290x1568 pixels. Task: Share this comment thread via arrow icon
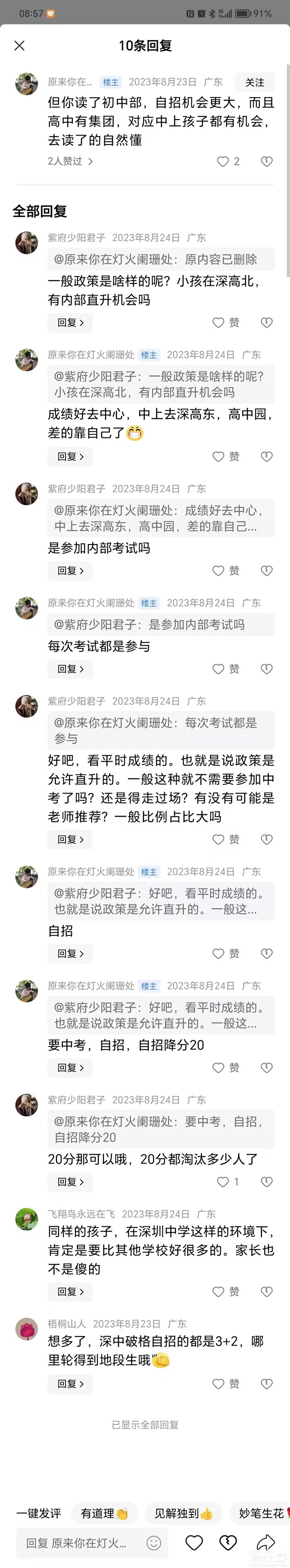tap(266, 1542)
